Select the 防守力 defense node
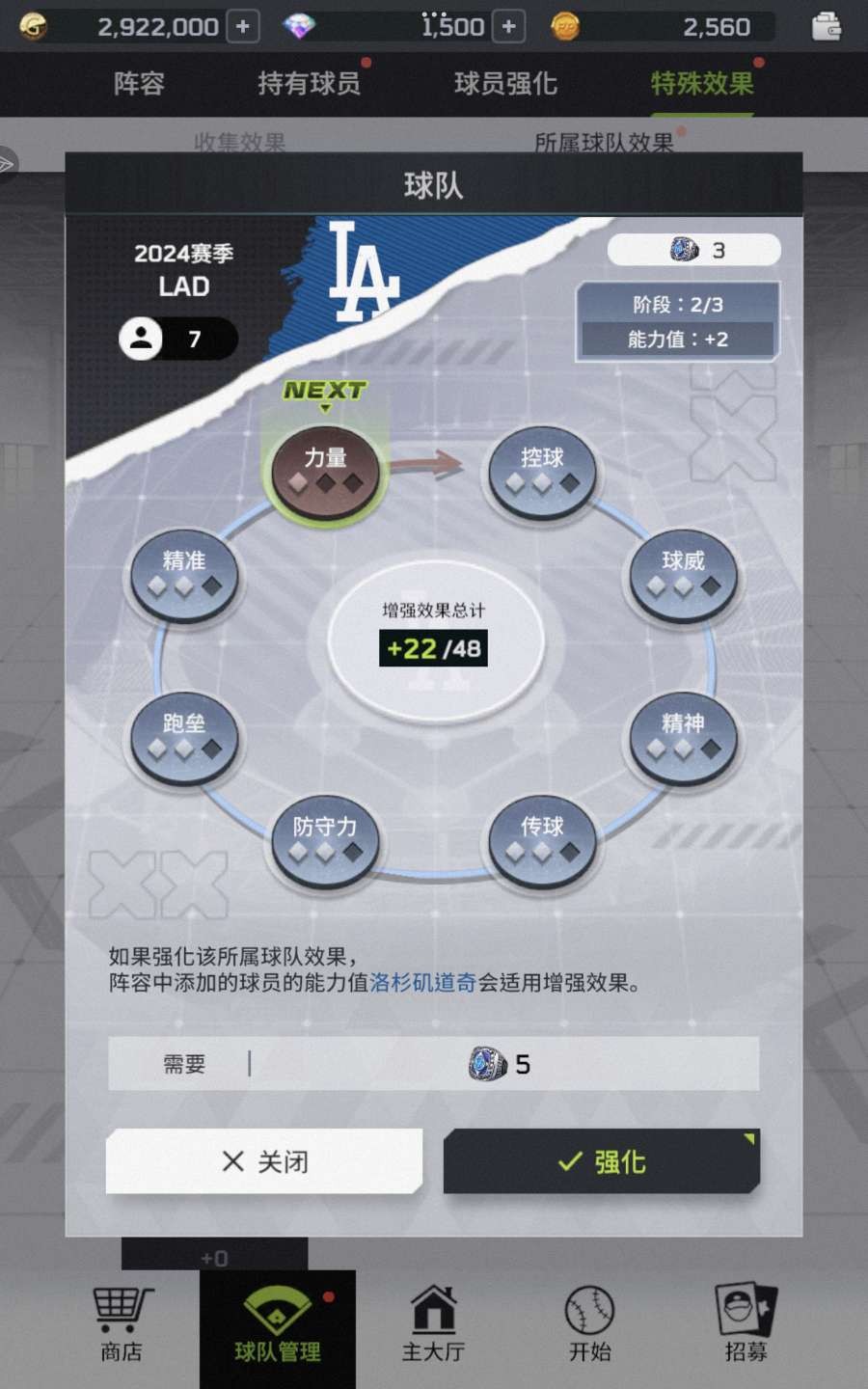This screenshot has height=1389, width=868. pos(325,840)
